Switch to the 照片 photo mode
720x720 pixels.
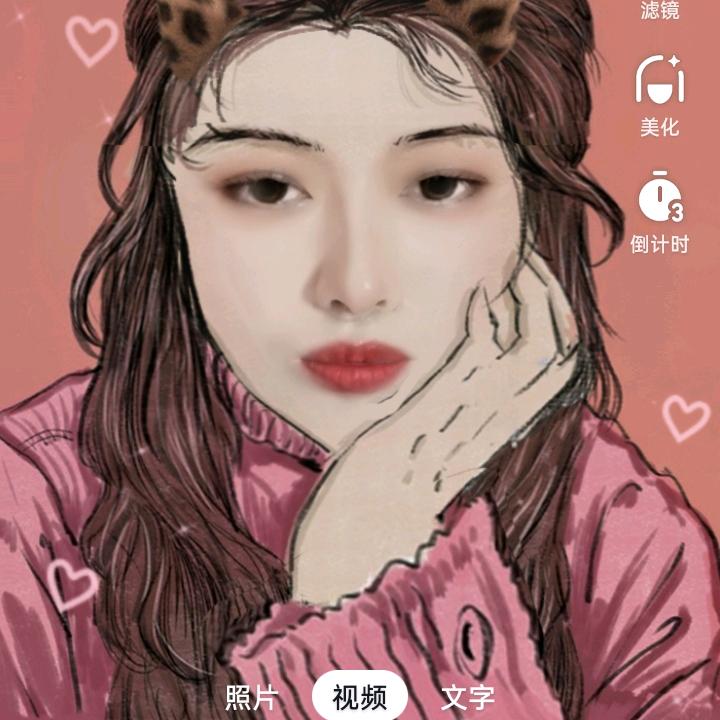click(x=252, y=698)
